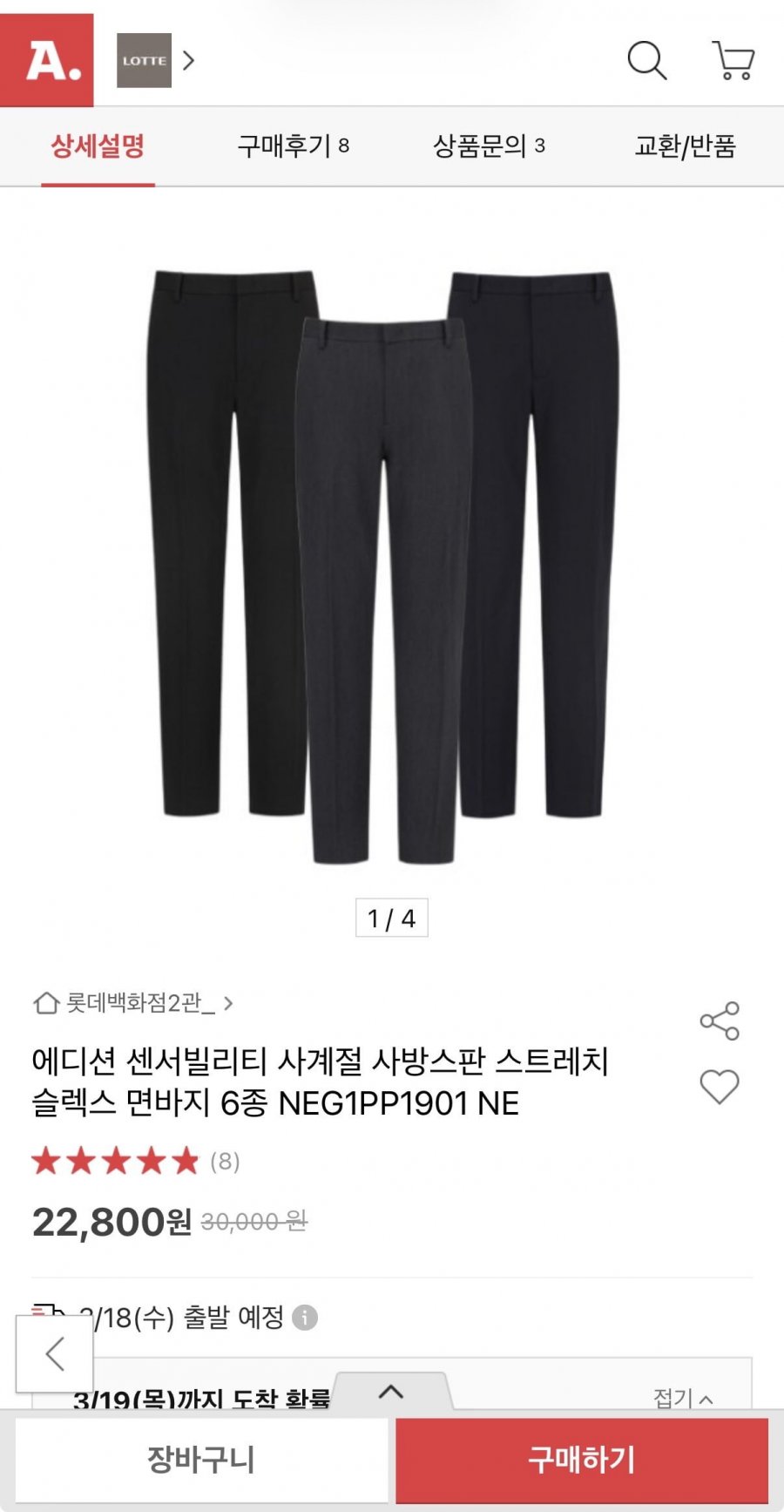This screenshot has width=784, height=1512.
Task: Collapse the delivery info with 접기
Action: point(683,1398)
